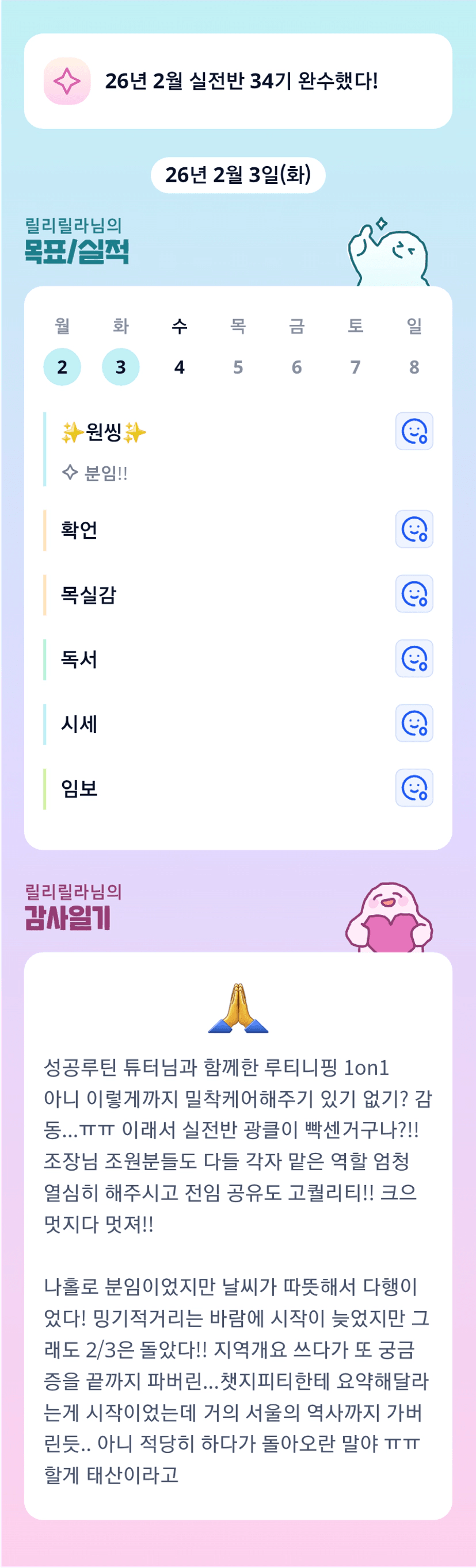Add emoji reaction to 목실감 goal
476x1568 pixels.
414,593
